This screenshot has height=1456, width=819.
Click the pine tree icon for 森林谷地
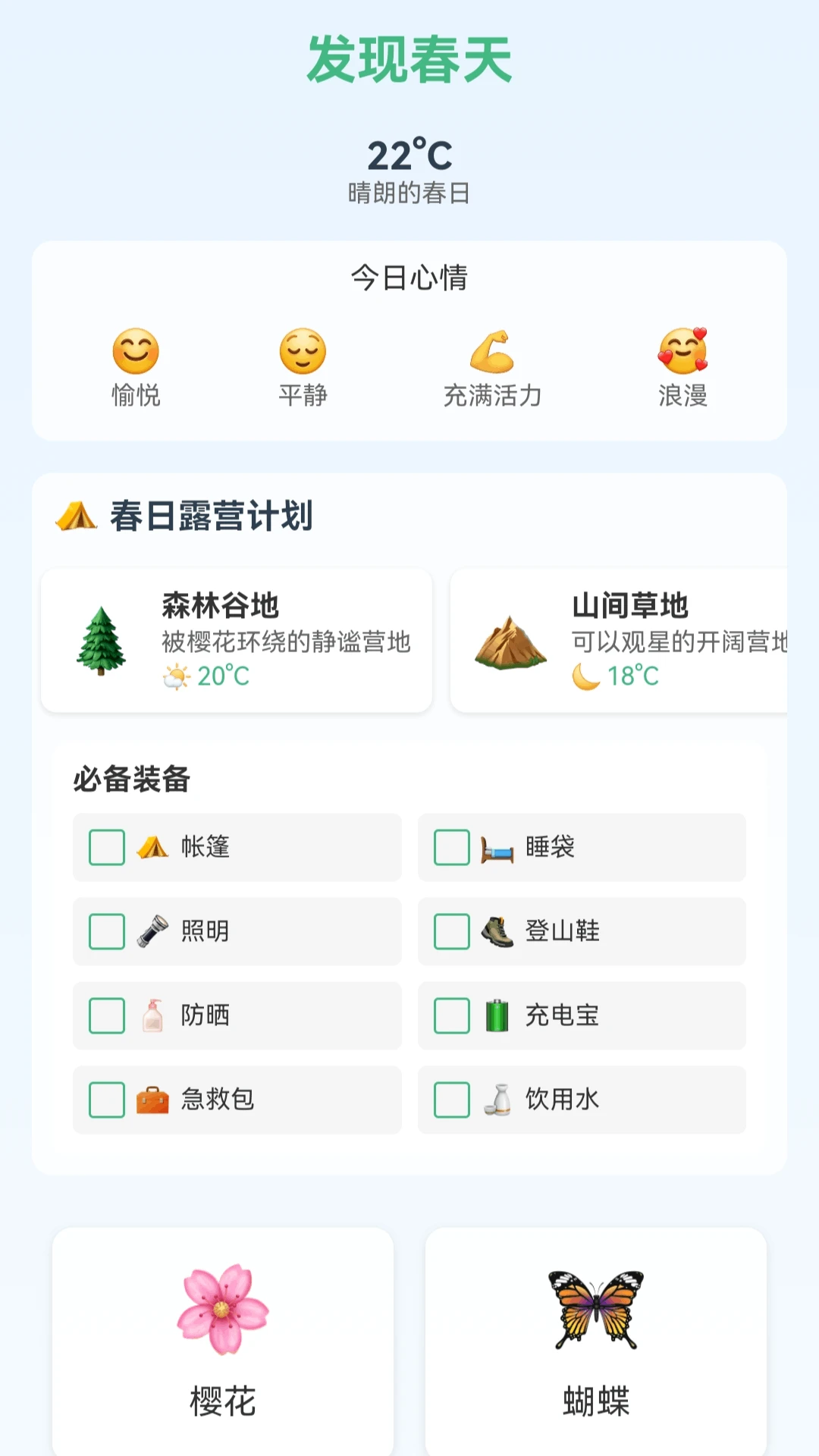[102, 639]
